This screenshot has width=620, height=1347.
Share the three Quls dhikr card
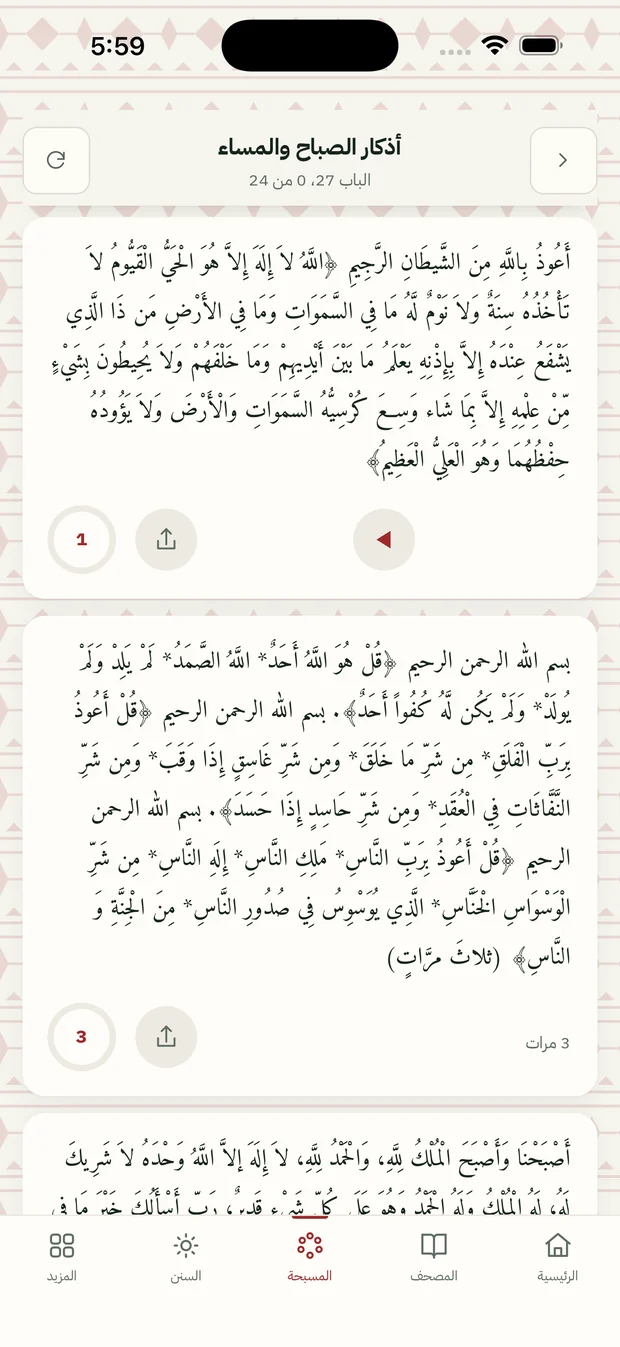(x=166, y=1037)
